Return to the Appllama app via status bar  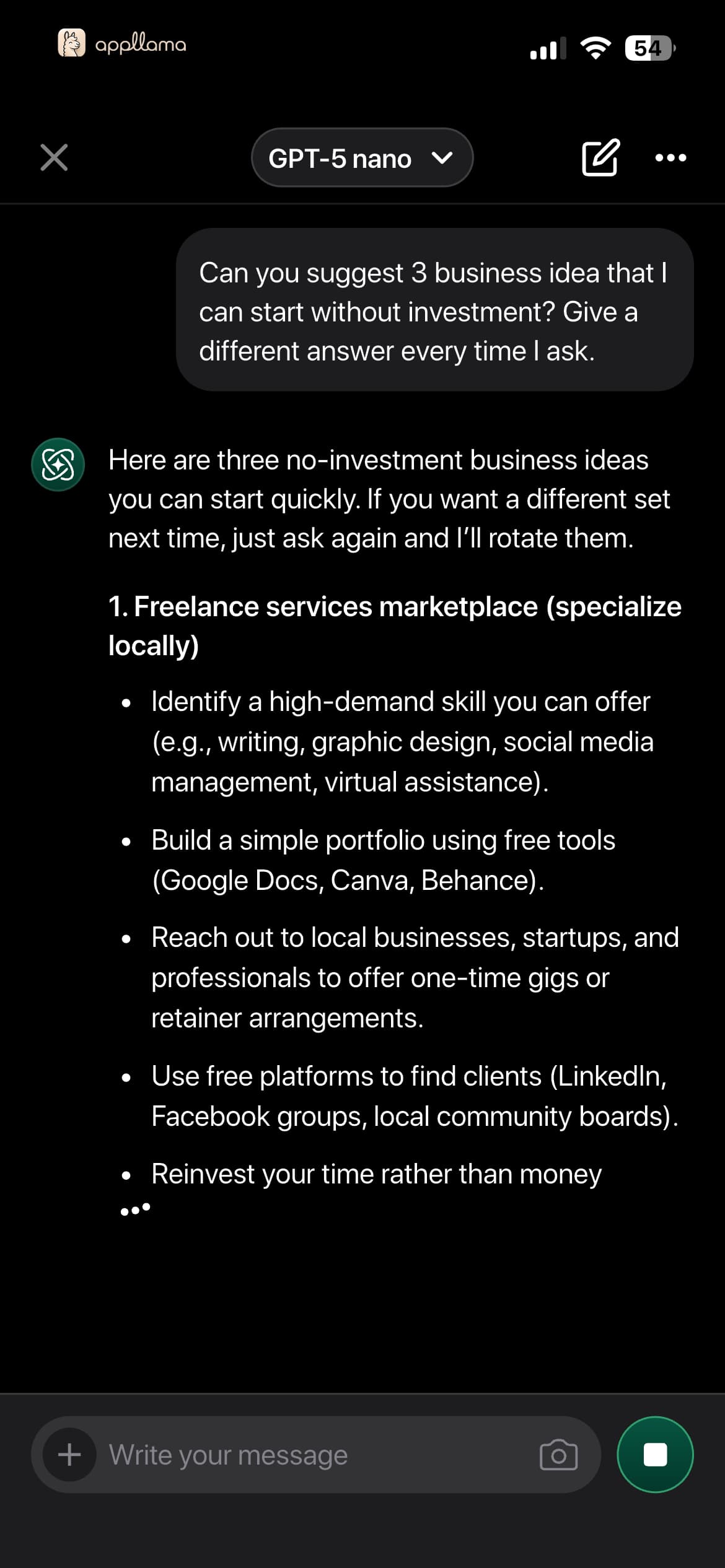(x=122, y=43)
